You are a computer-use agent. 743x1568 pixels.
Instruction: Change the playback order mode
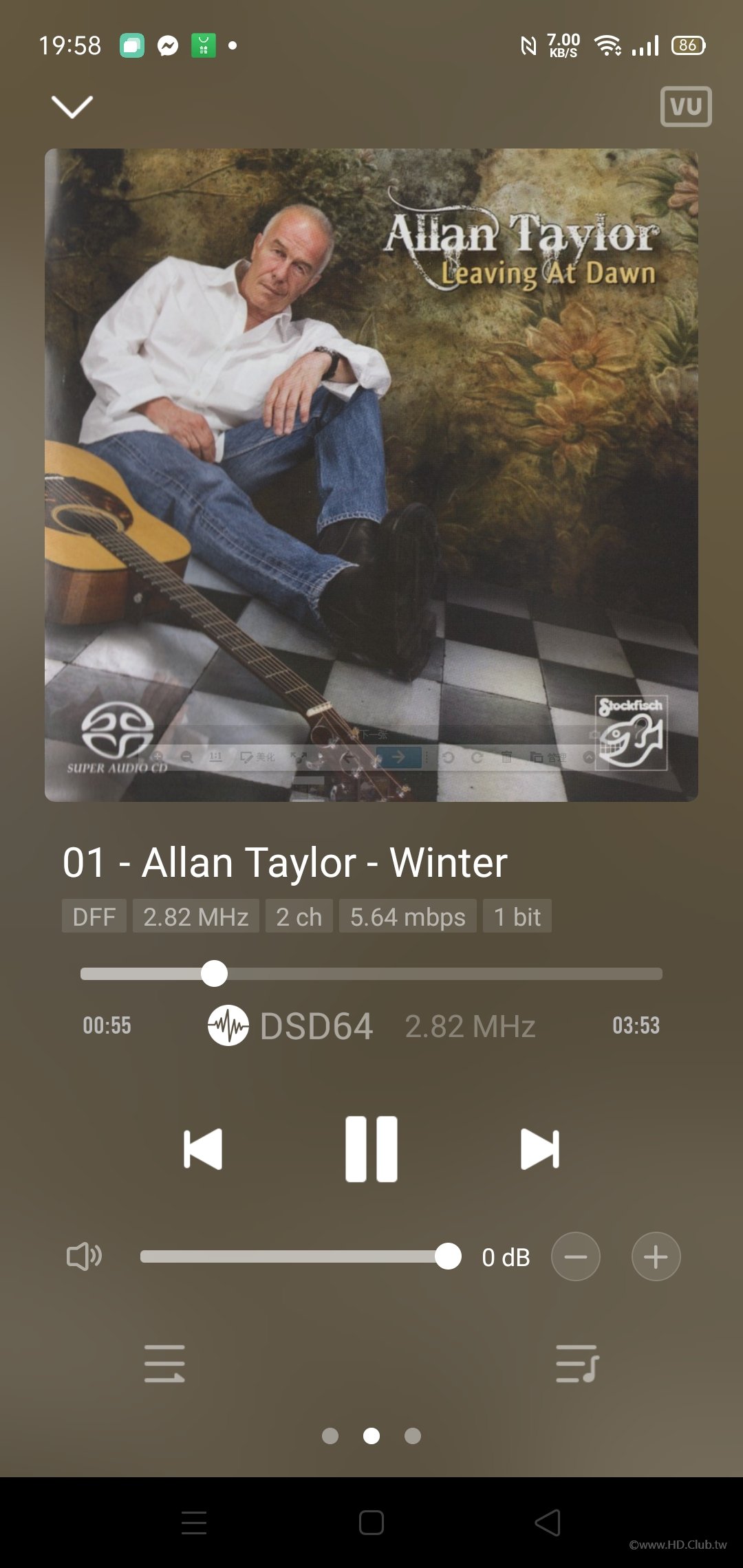(x=164, y=1364)
